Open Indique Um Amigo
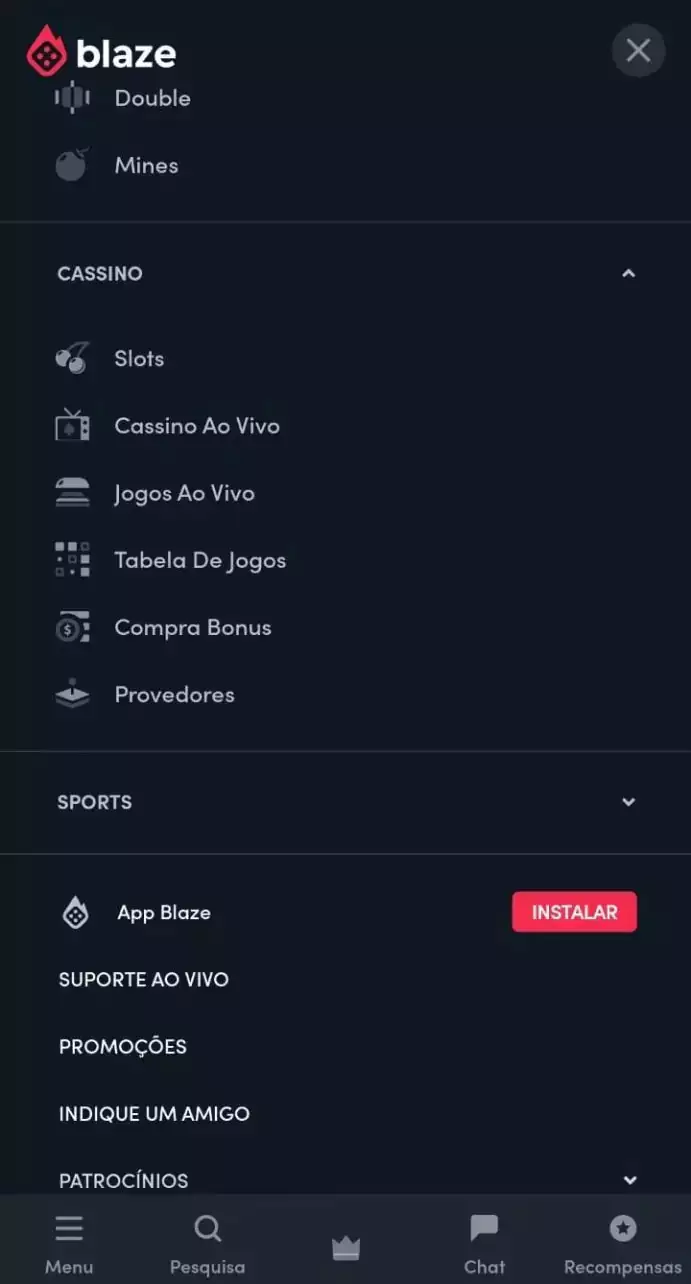The height and width of the screenshot is (1284, 691). (154, 1114)
